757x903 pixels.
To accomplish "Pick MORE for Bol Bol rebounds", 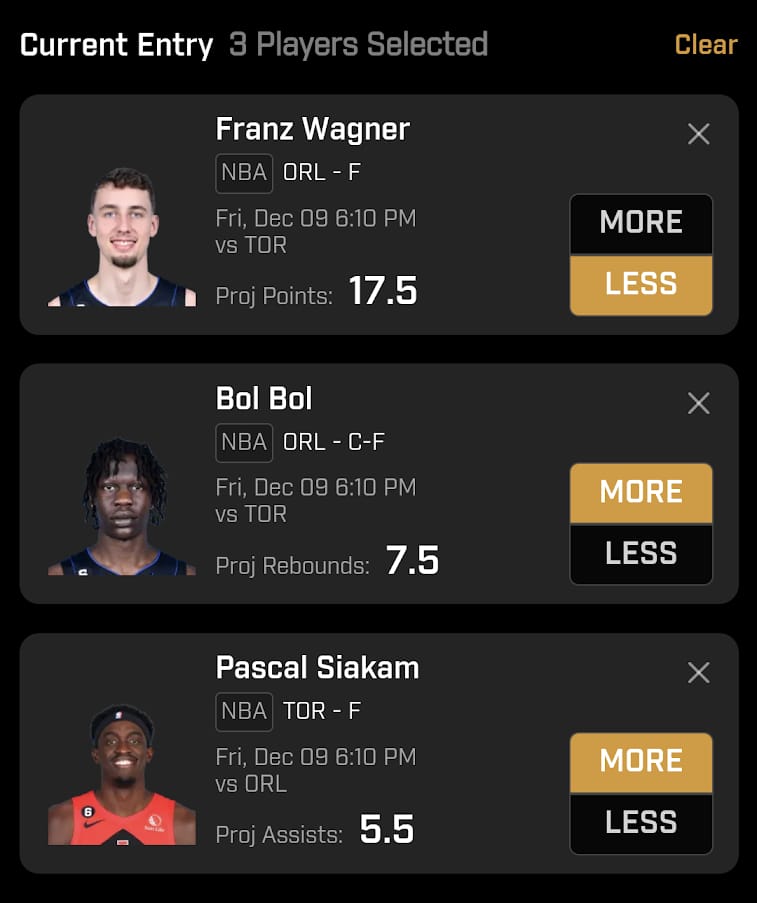I will [x=641, y=492].
